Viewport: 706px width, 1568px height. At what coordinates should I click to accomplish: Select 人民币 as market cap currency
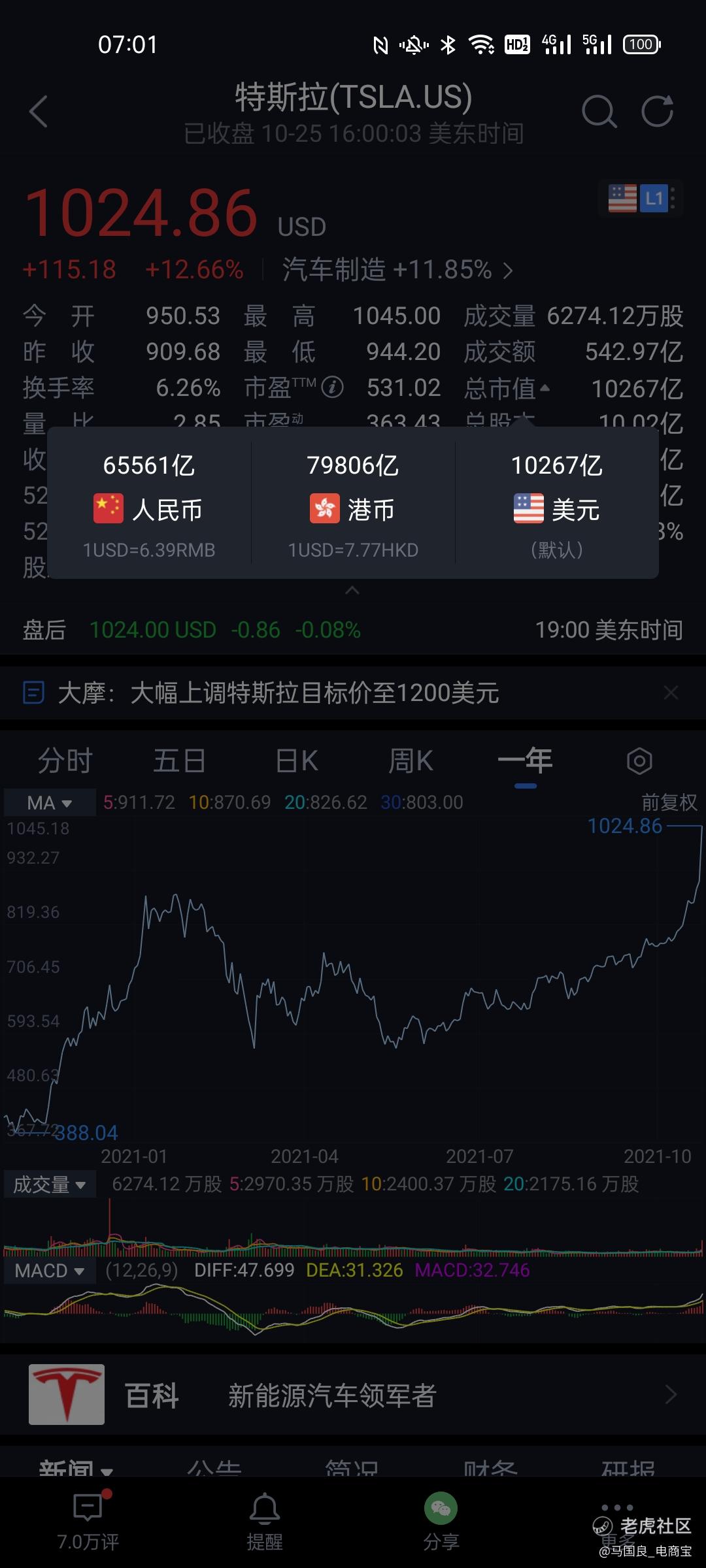coord(149,503)
